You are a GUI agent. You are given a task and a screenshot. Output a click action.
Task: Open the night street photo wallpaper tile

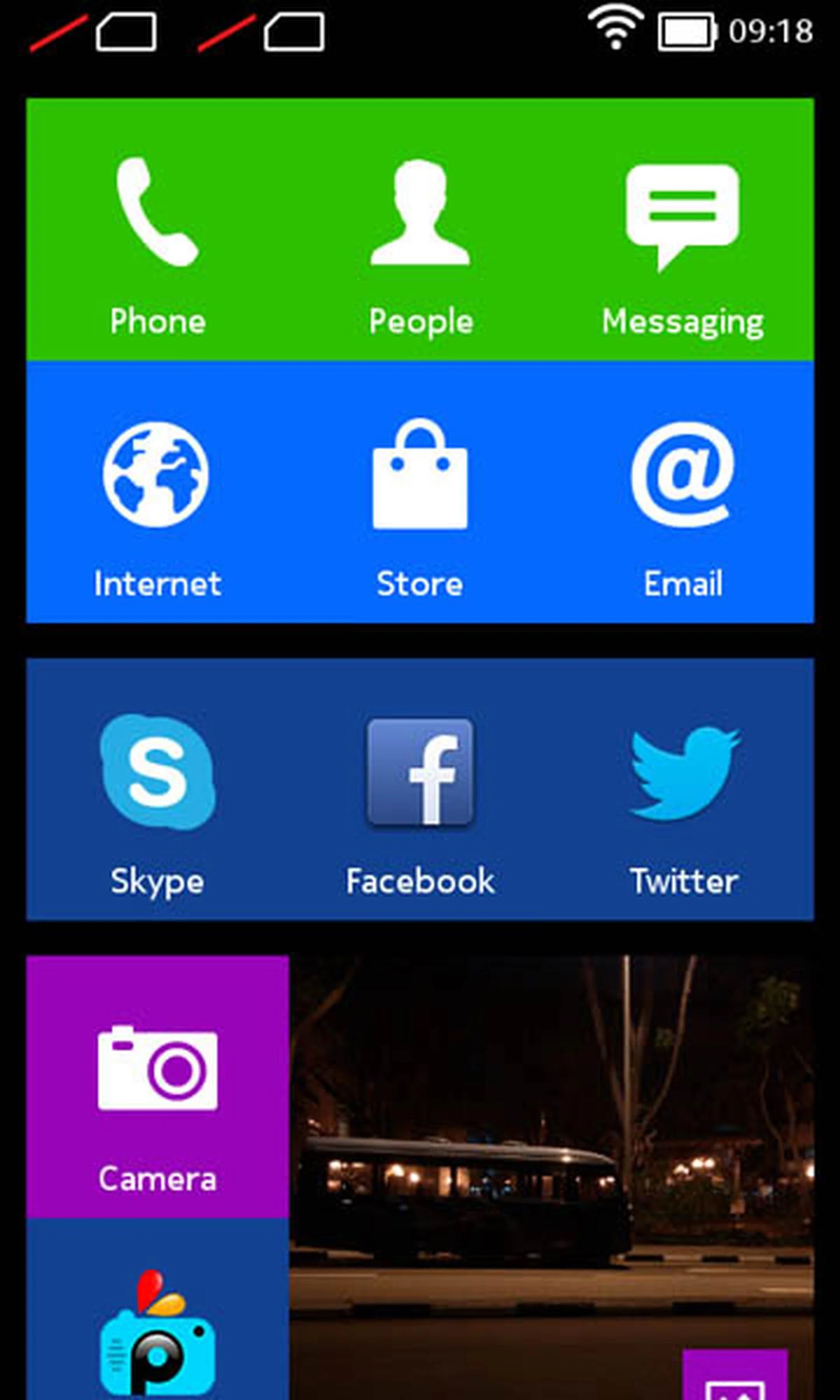point(538,1132)
